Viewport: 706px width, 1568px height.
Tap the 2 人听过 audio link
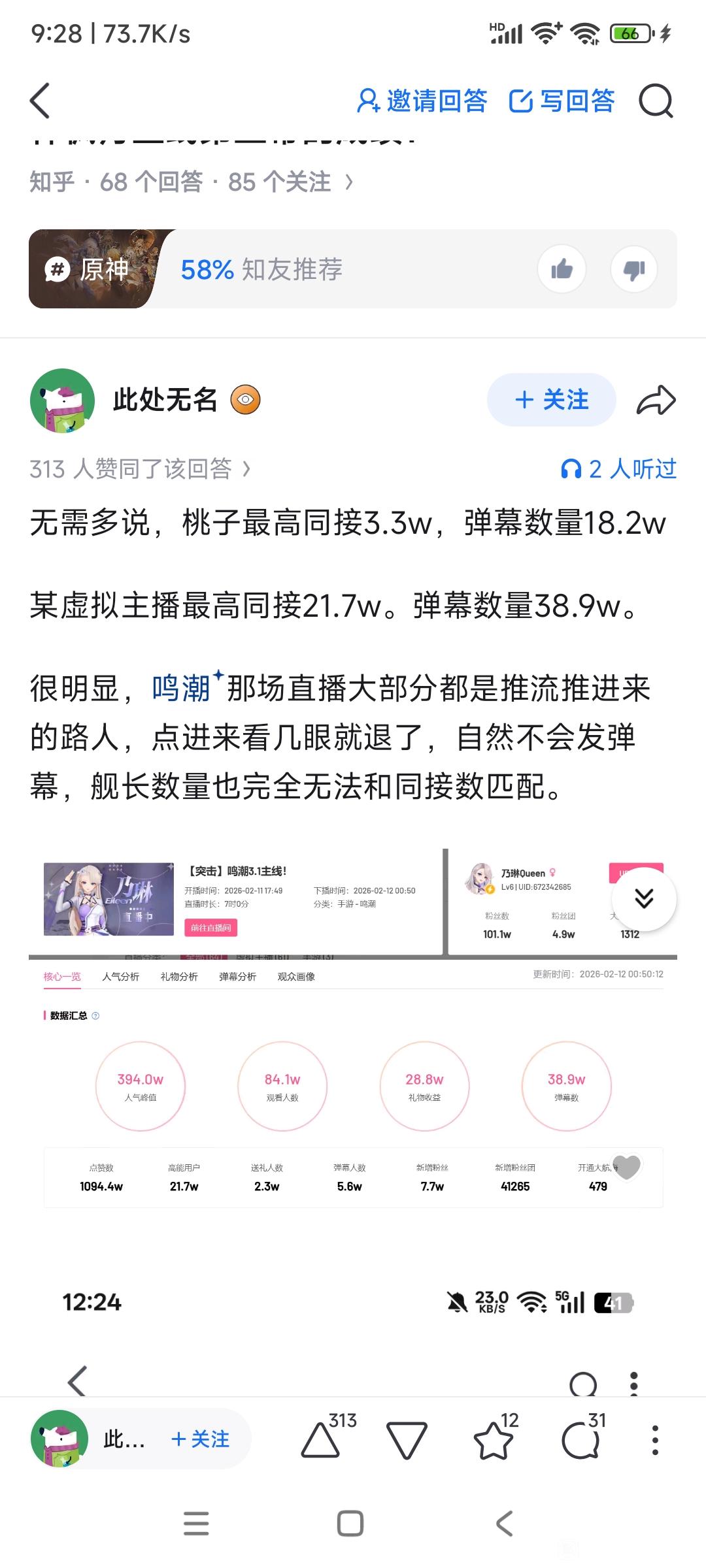(618, 468)
